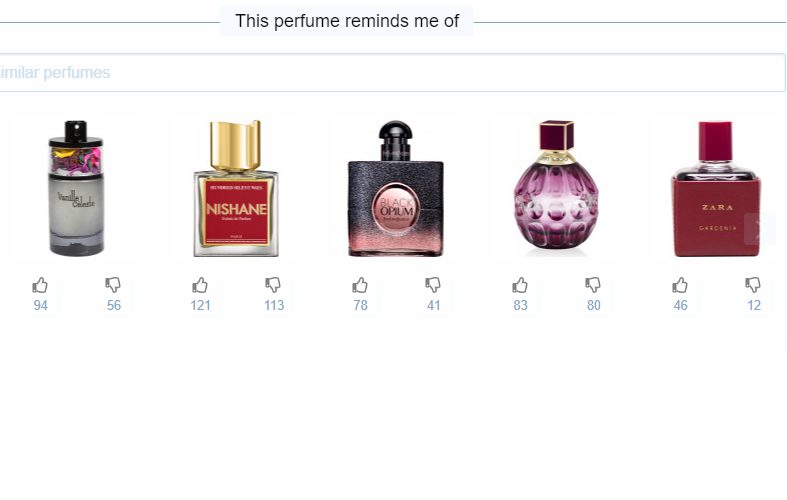The image size is (787, 500).
Task: Upvote Black Opium as similar
Action: pos(360,285)
